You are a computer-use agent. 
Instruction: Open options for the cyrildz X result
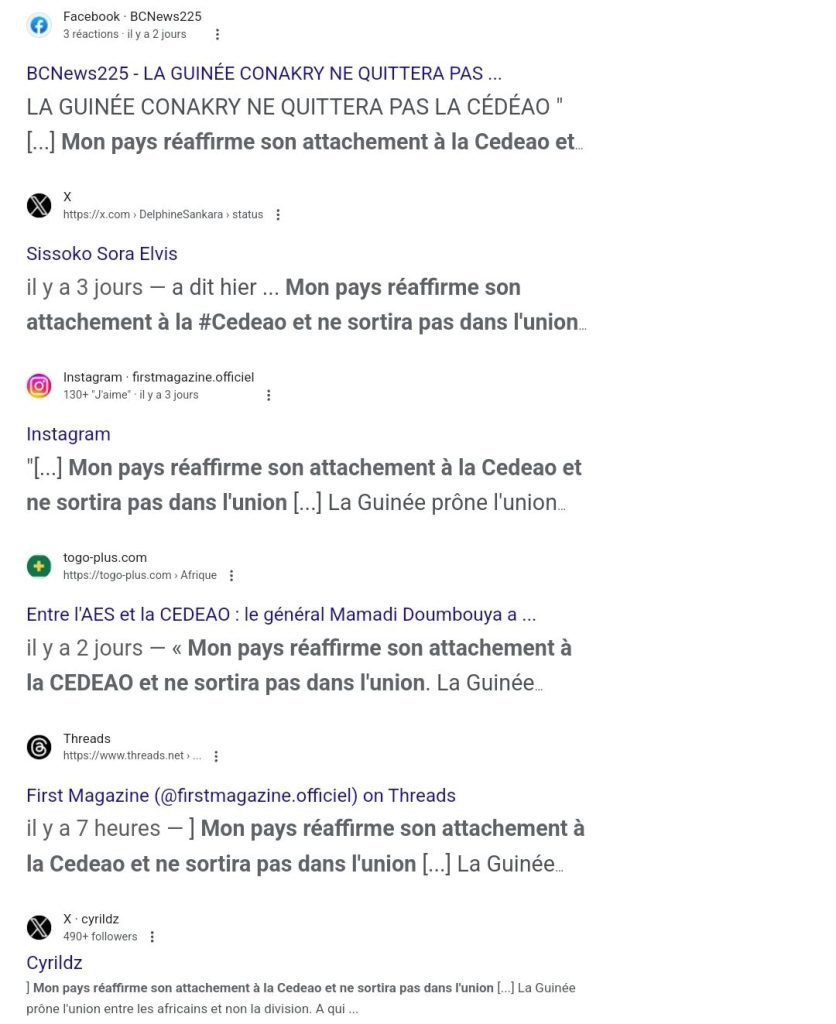point(152,937)
